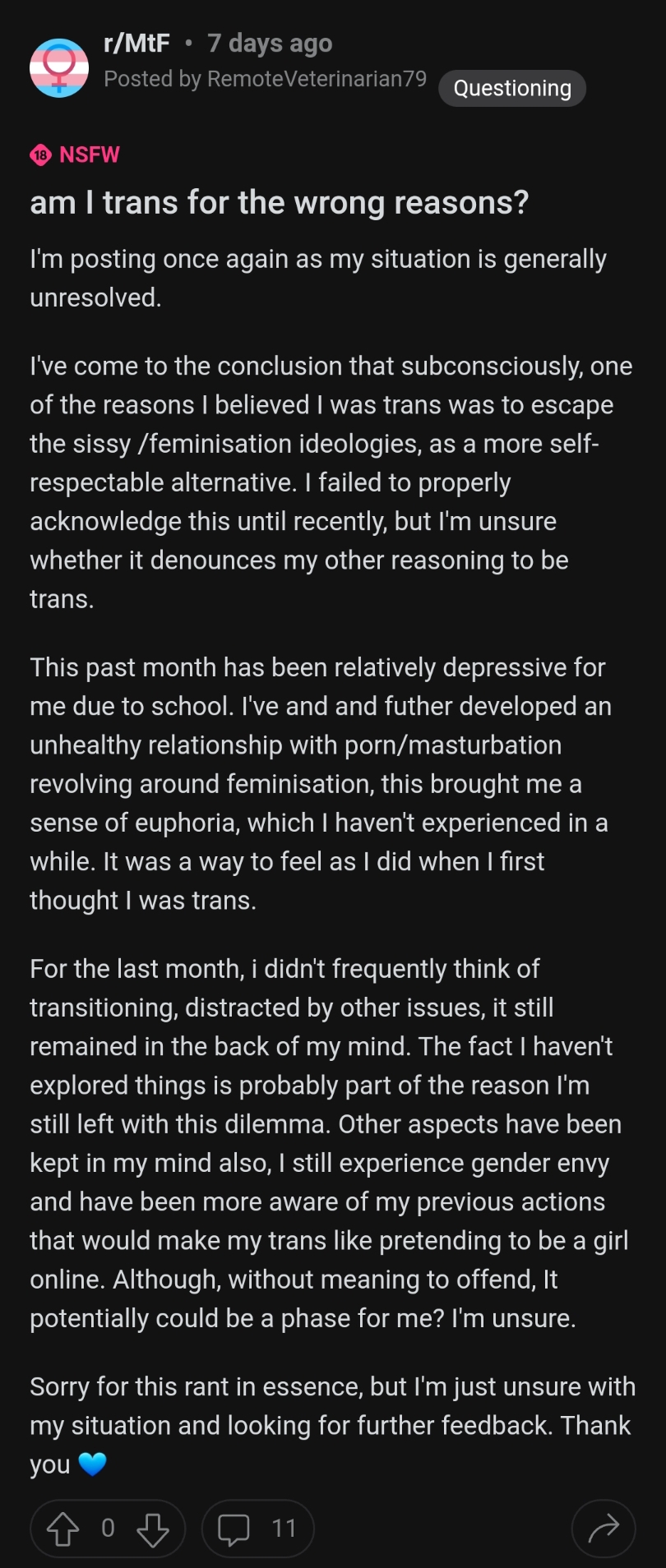The height and width of the screenshot is (1568, 666).
Task: Open the 11 comments
Action: [257, 1529]
